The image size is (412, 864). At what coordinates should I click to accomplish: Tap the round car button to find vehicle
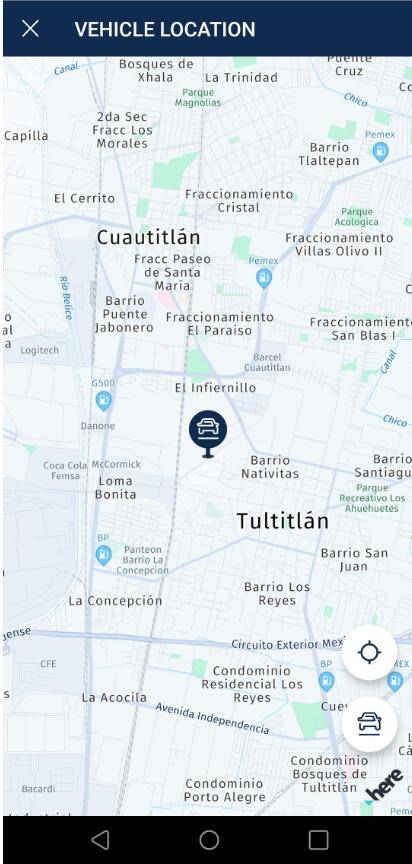coord(369,723)
